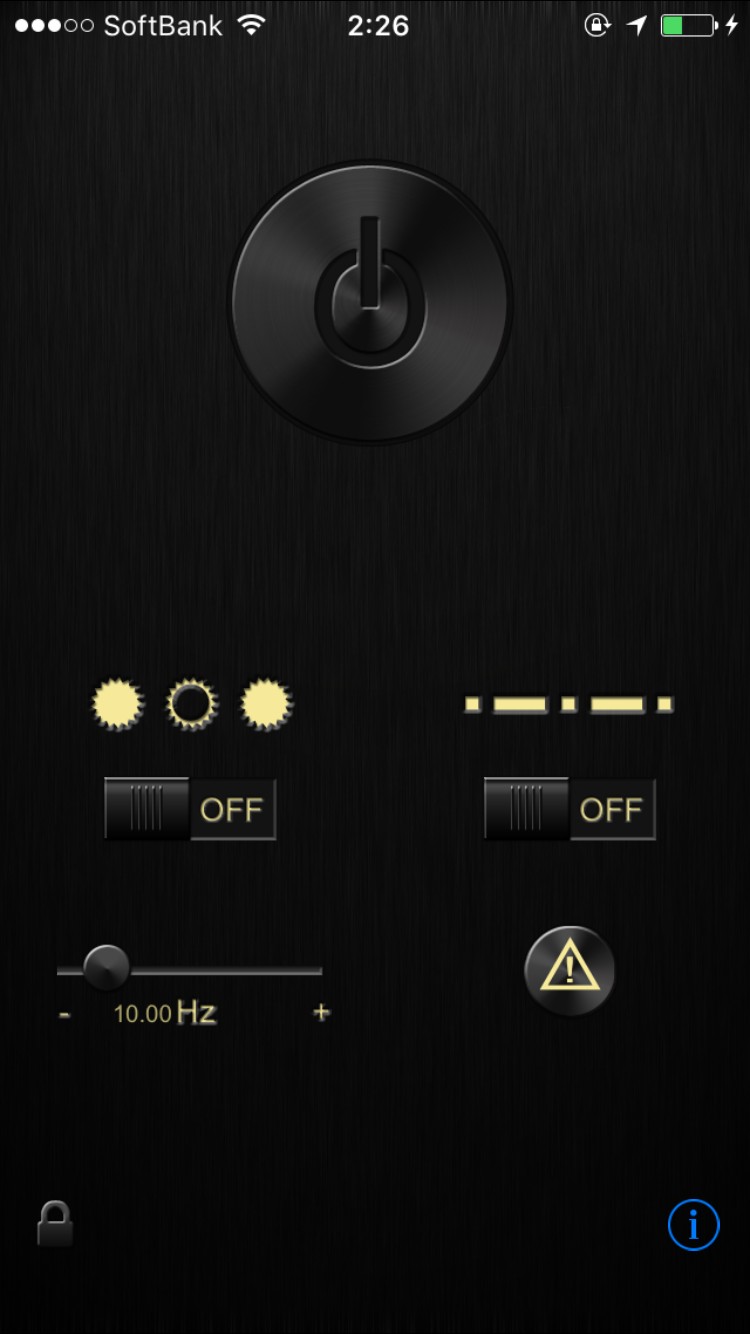Tap the padlock lock icon
This screenshot has height=1334, width=750.
click(55, 1223)
